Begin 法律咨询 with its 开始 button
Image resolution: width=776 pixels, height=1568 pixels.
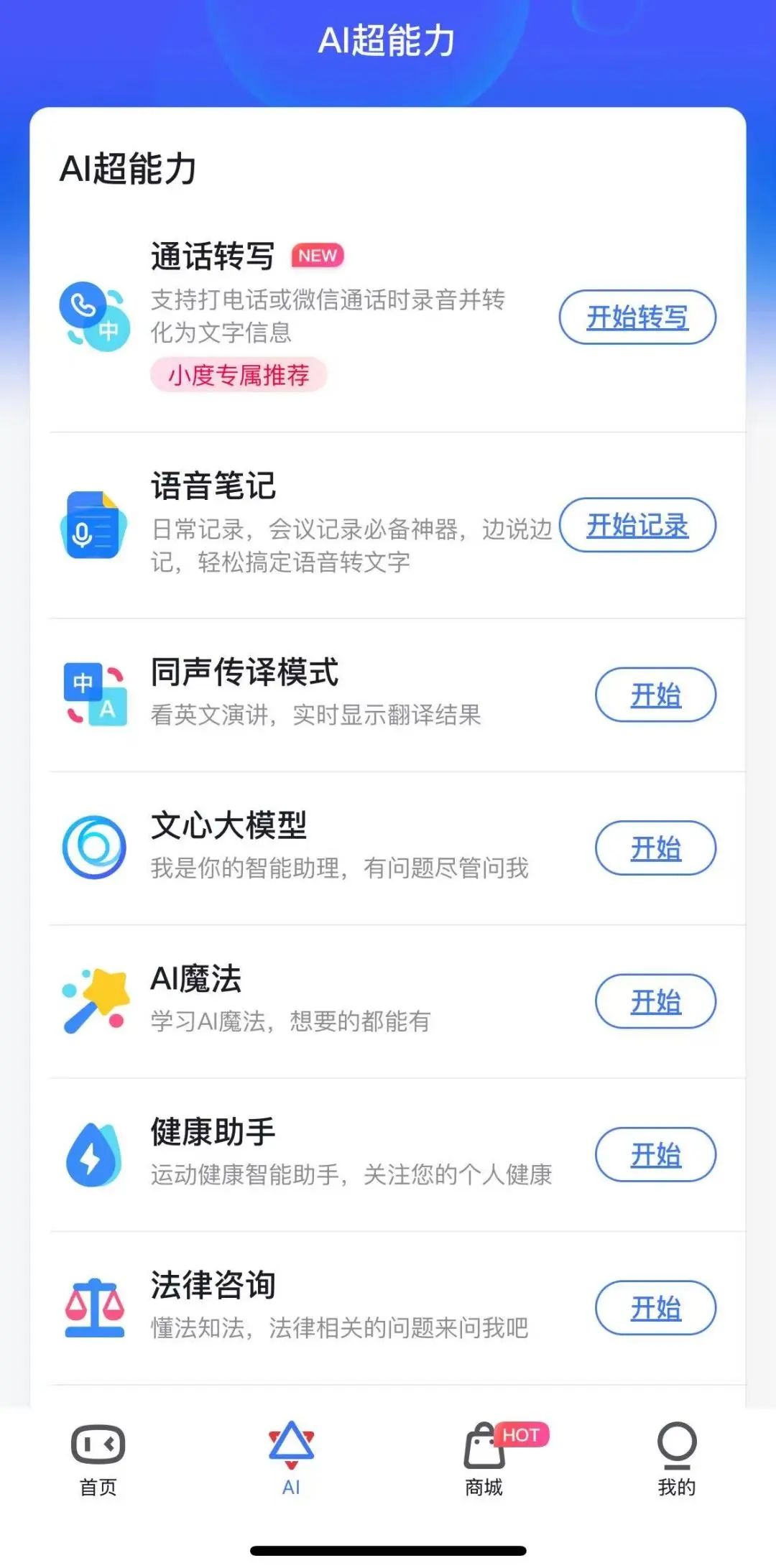655,1307
